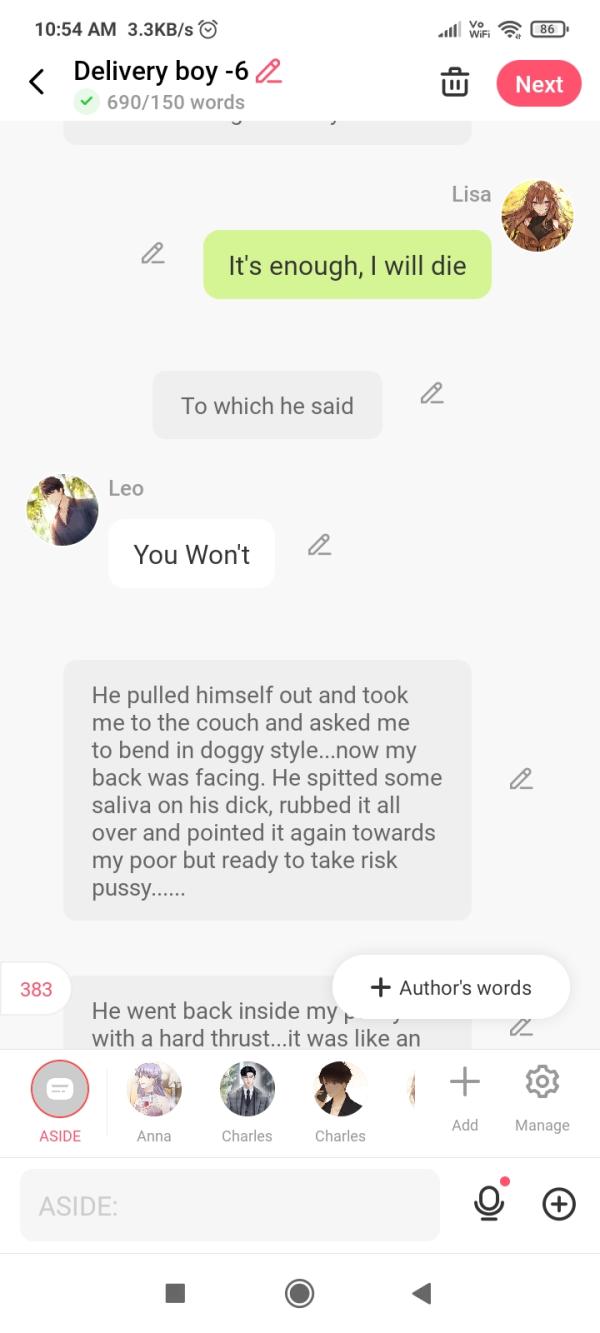Tap the Next button
Image resolution: width=600 pixels, height=1333 pixels.
tap(539, 84)
